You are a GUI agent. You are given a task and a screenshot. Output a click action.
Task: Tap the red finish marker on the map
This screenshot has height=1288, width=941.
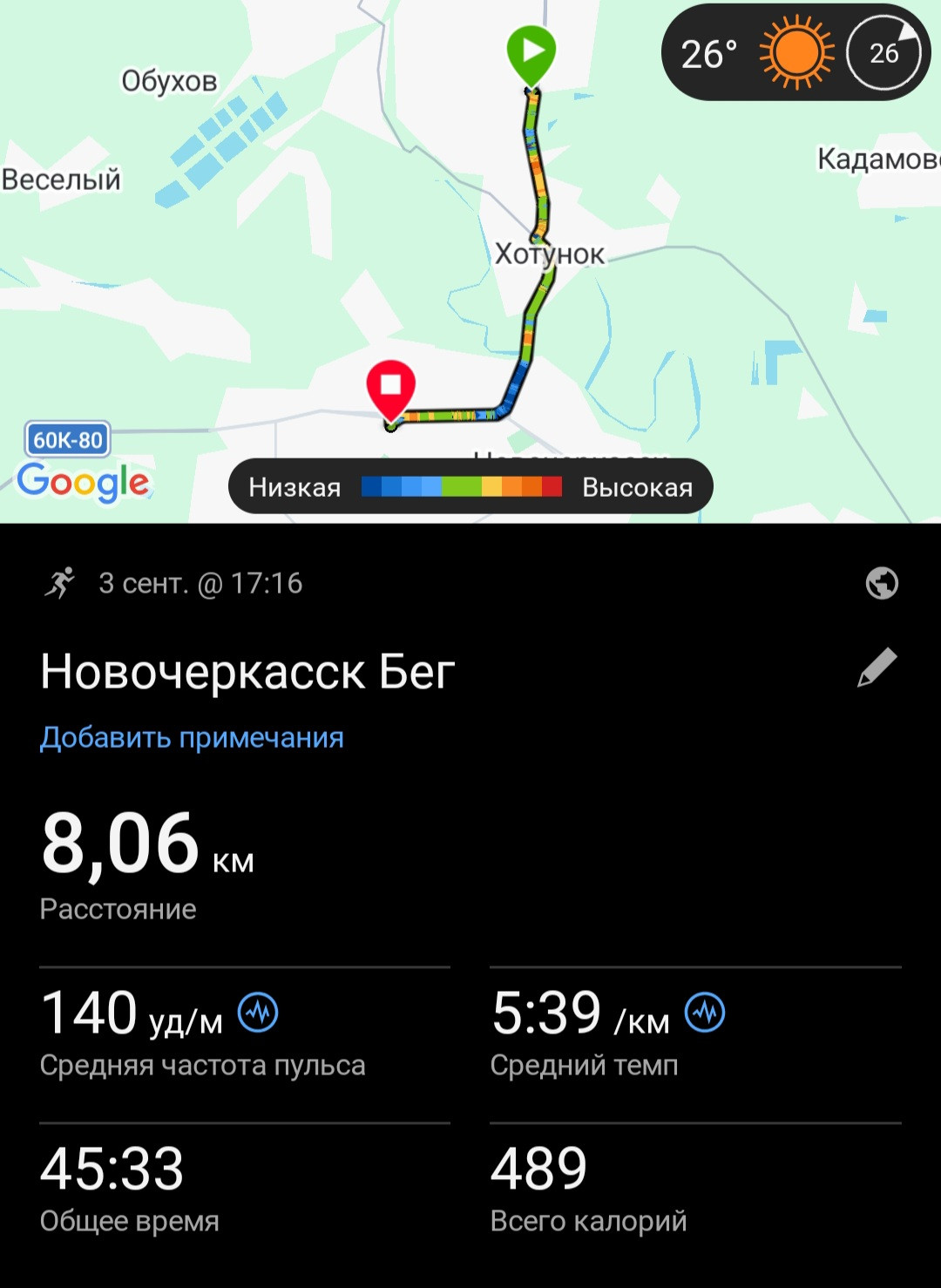(x=391, y=391)
